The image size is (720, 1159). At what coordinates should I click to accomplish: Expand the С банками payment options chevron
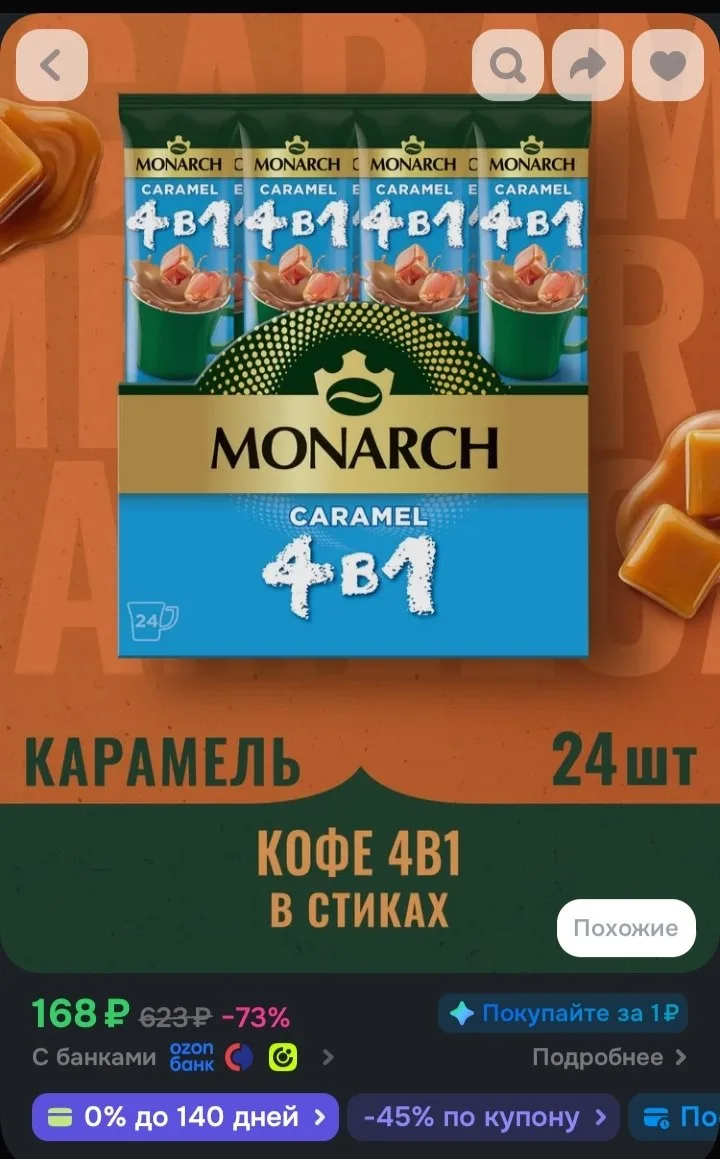pos(328,1058)
